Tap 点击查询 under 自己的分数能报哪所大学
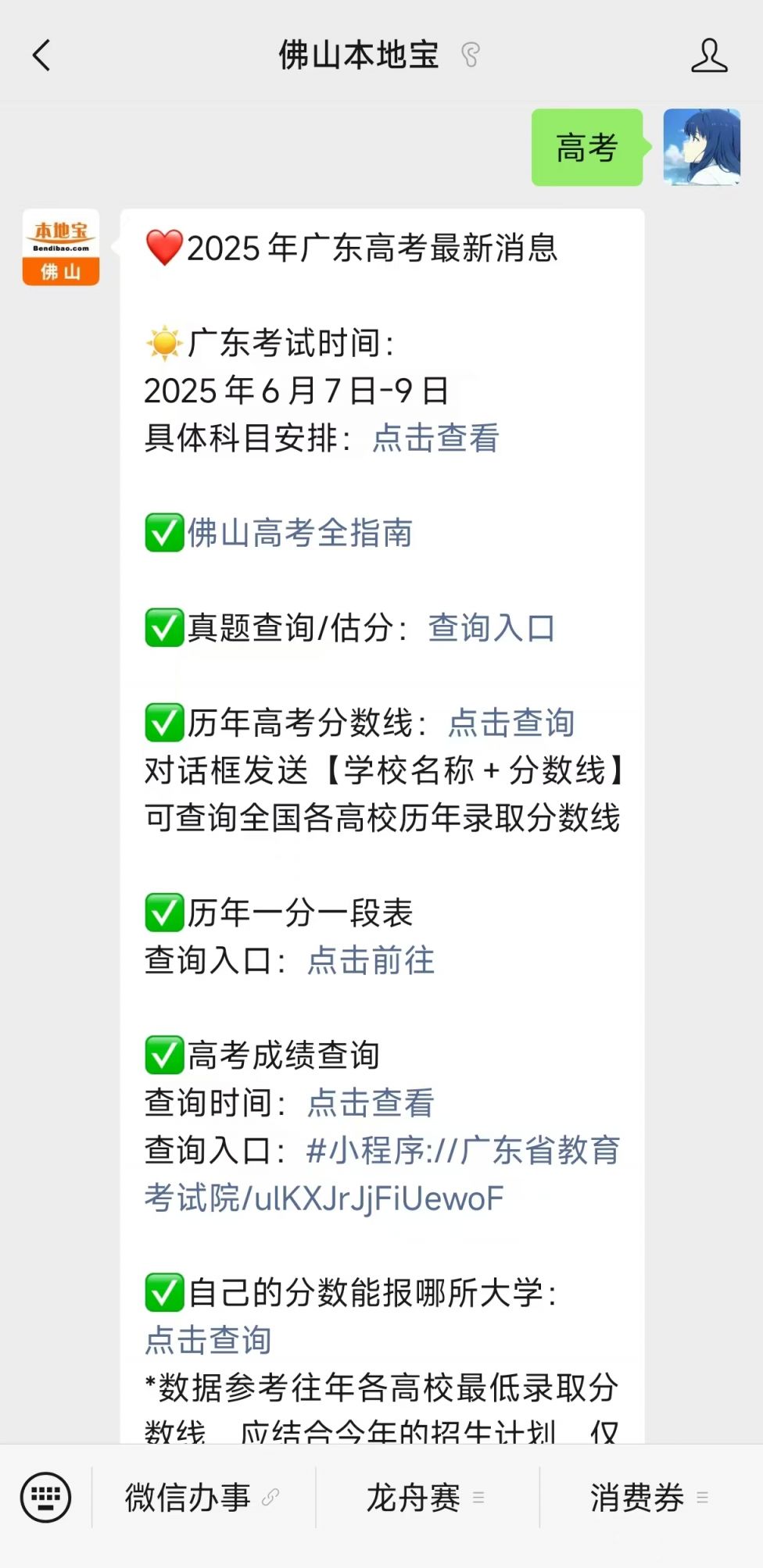 [209, 1340]
